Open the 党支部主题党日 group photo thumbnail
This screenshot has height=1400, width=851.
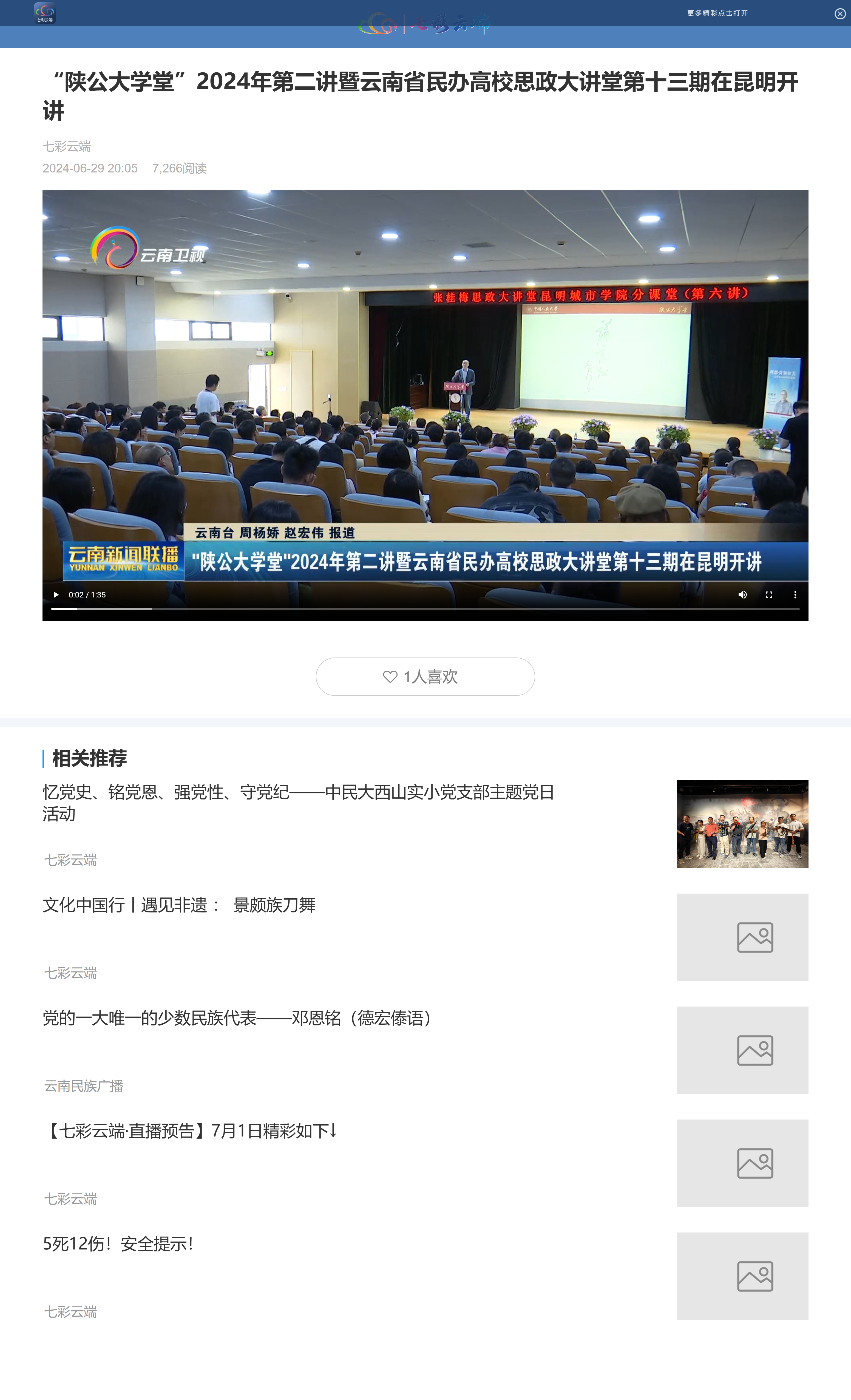point(742,823)
